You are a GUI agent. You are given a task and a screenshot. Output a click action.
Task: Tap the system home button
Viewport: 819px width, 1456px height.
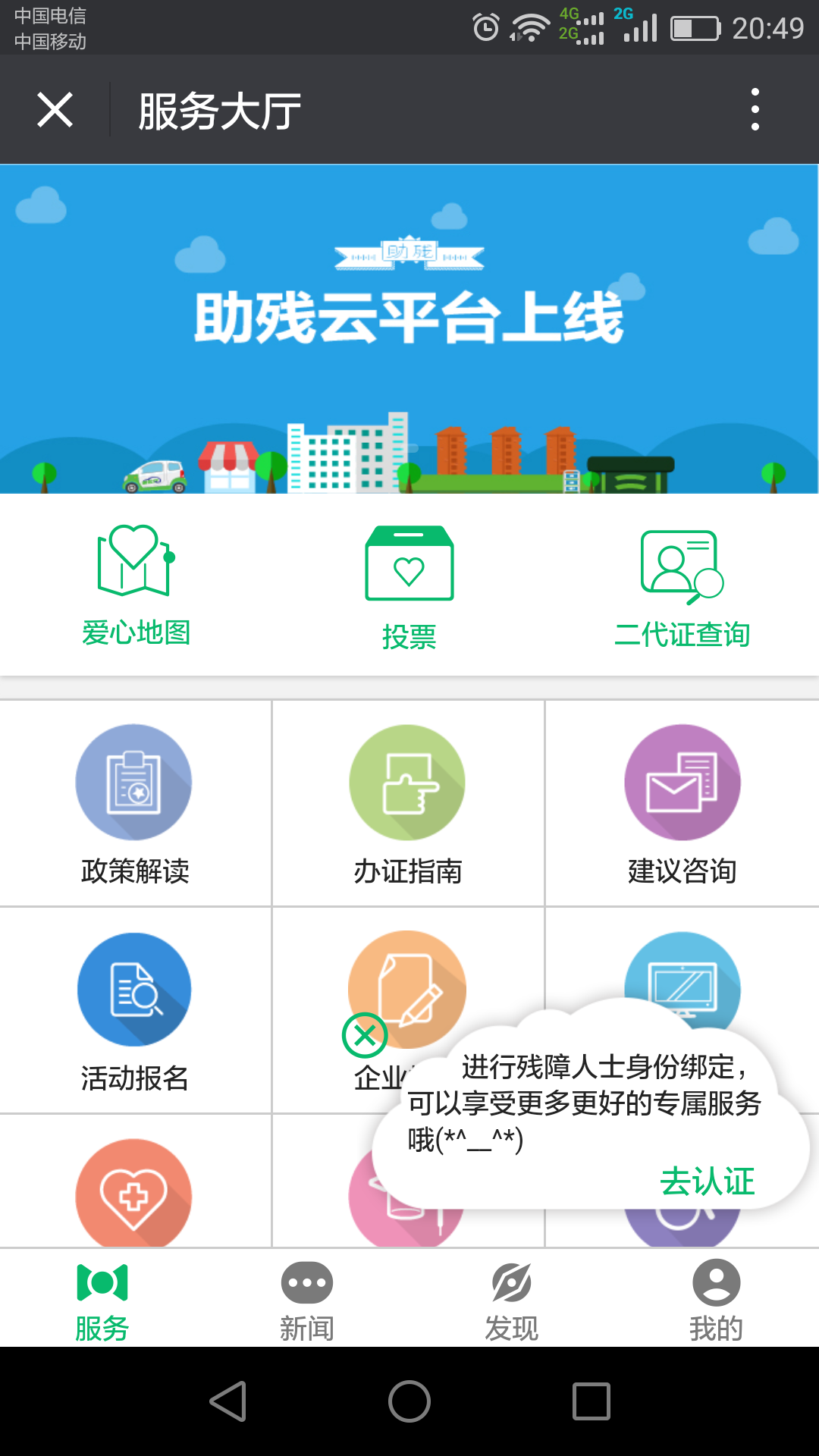coord(409,1401)
